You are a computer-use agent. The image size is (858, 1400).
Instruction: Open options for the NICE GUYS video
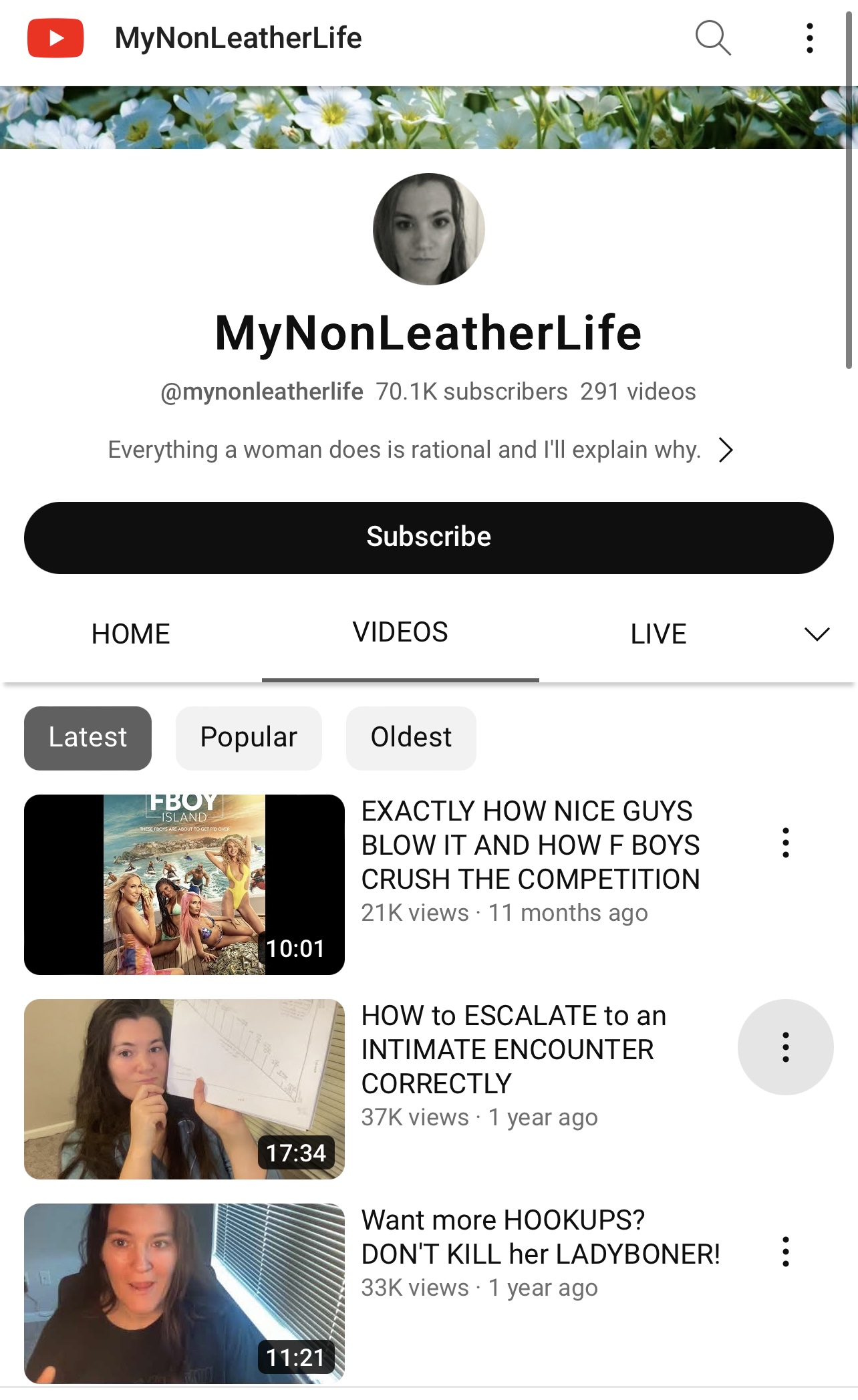click(786, 842)
